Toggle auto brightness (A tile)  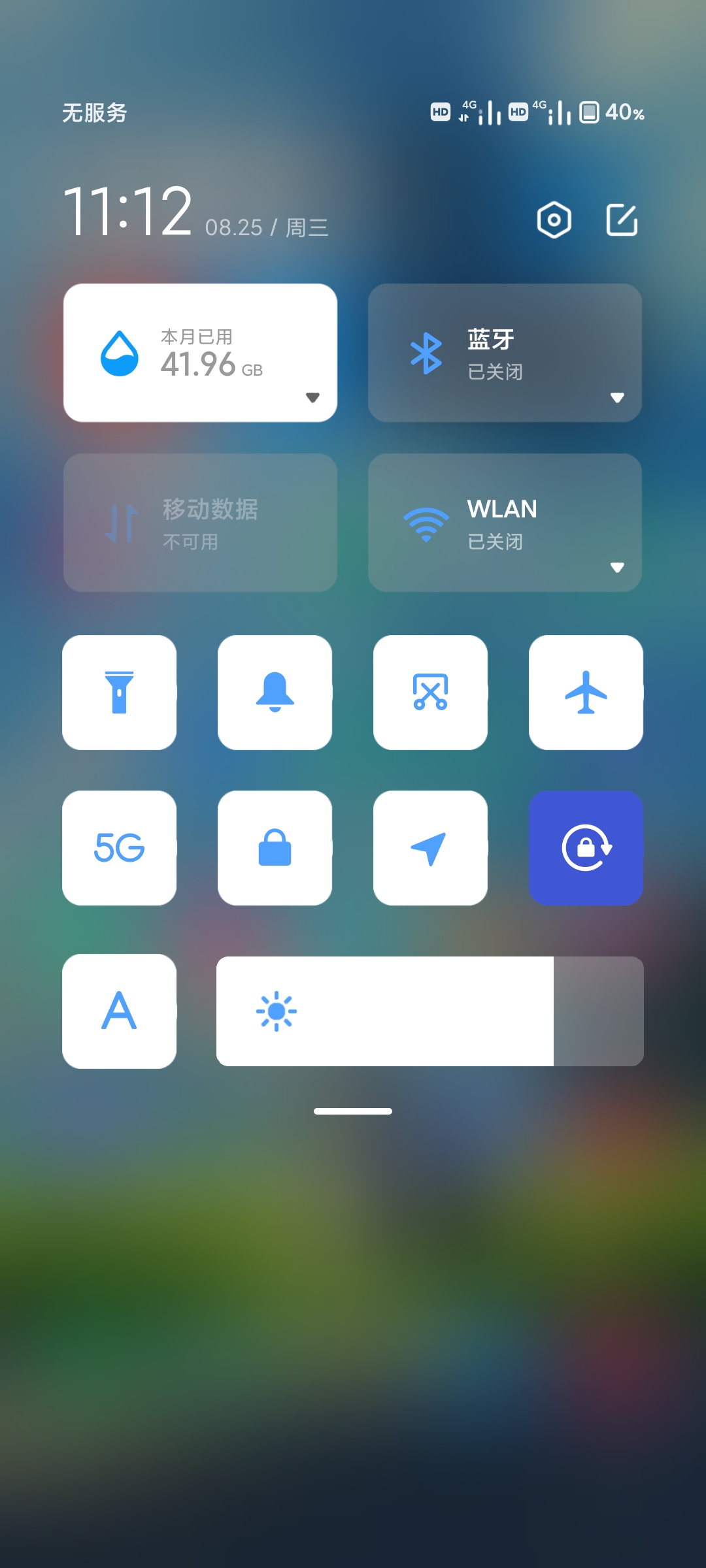tap(120, 1011)
